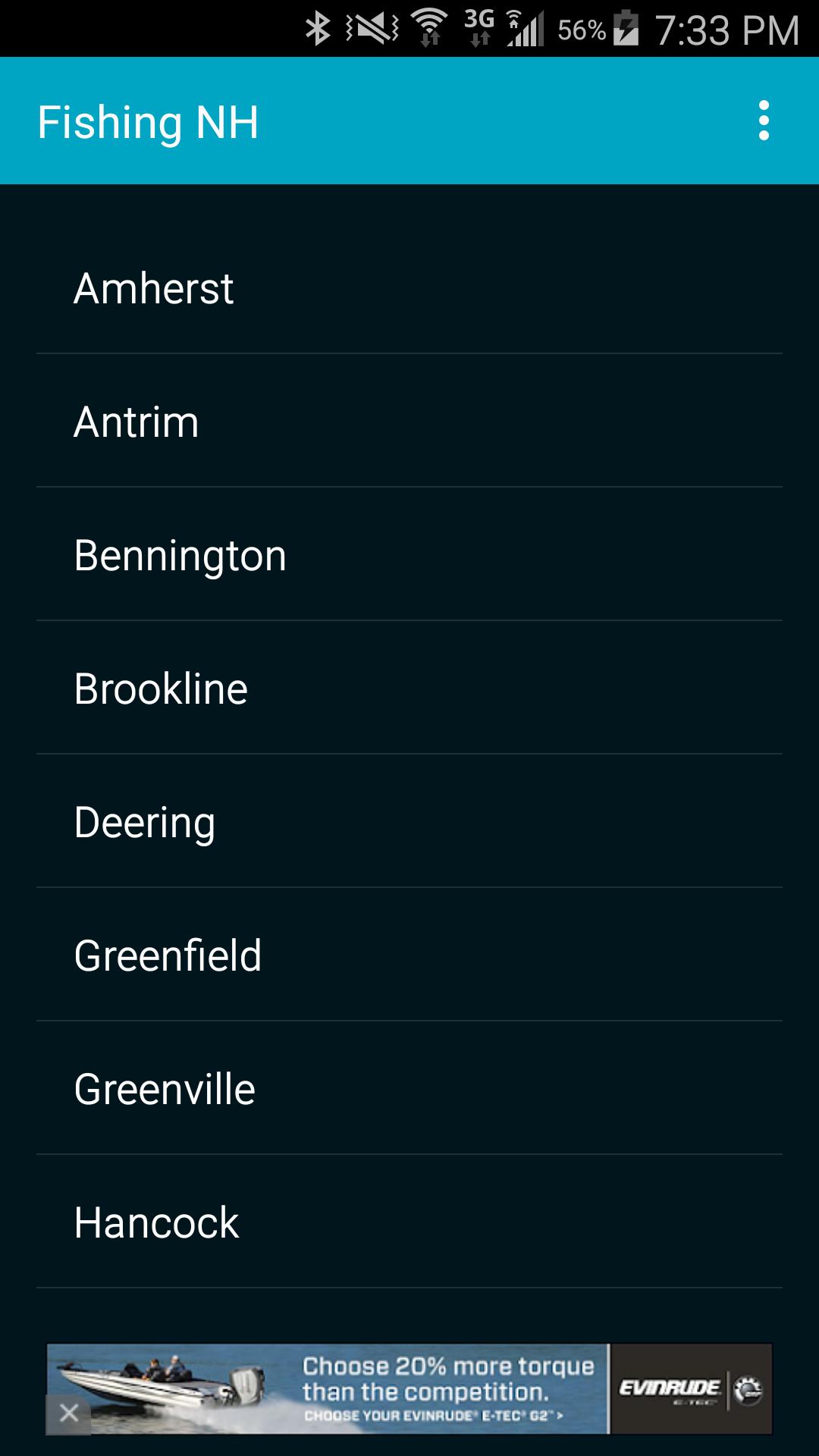Open the overflow menu
The width and height of the screenshot is (819, 1456).
764,121
